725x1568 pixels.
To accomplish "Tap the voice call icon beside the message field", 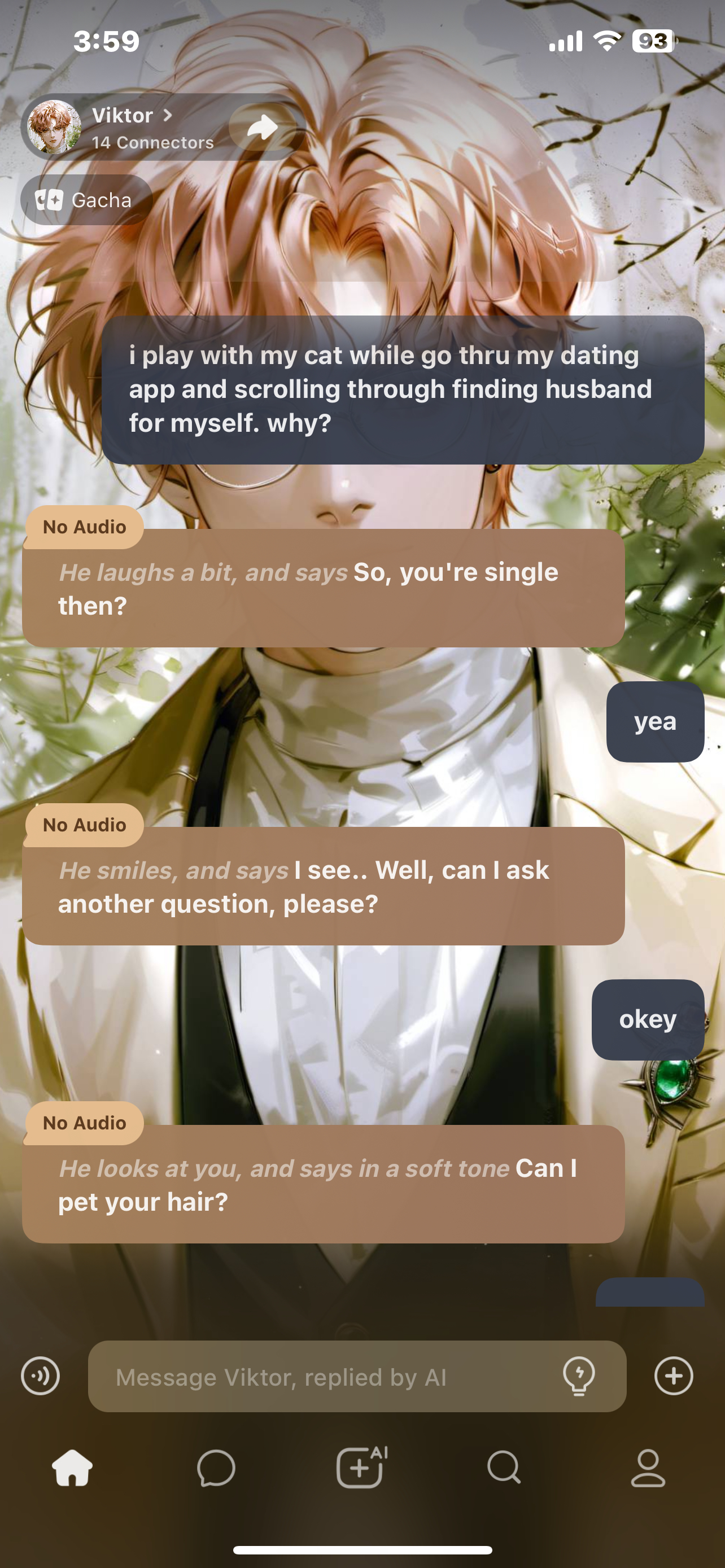I will click(x=41, y=1376).
